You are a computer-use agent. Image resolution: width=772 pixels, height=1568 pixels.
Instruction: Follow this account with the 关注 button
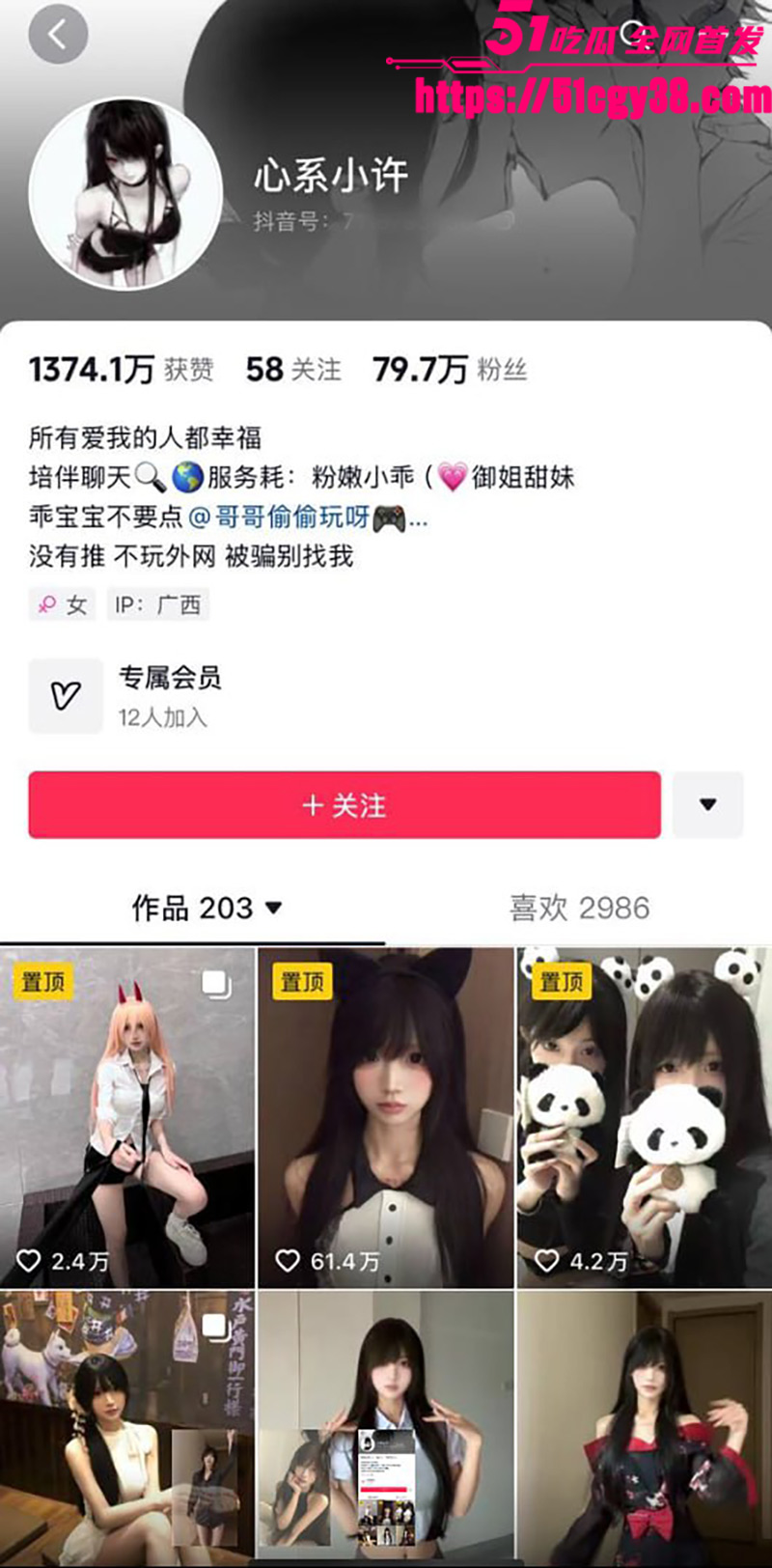[345, 804]
